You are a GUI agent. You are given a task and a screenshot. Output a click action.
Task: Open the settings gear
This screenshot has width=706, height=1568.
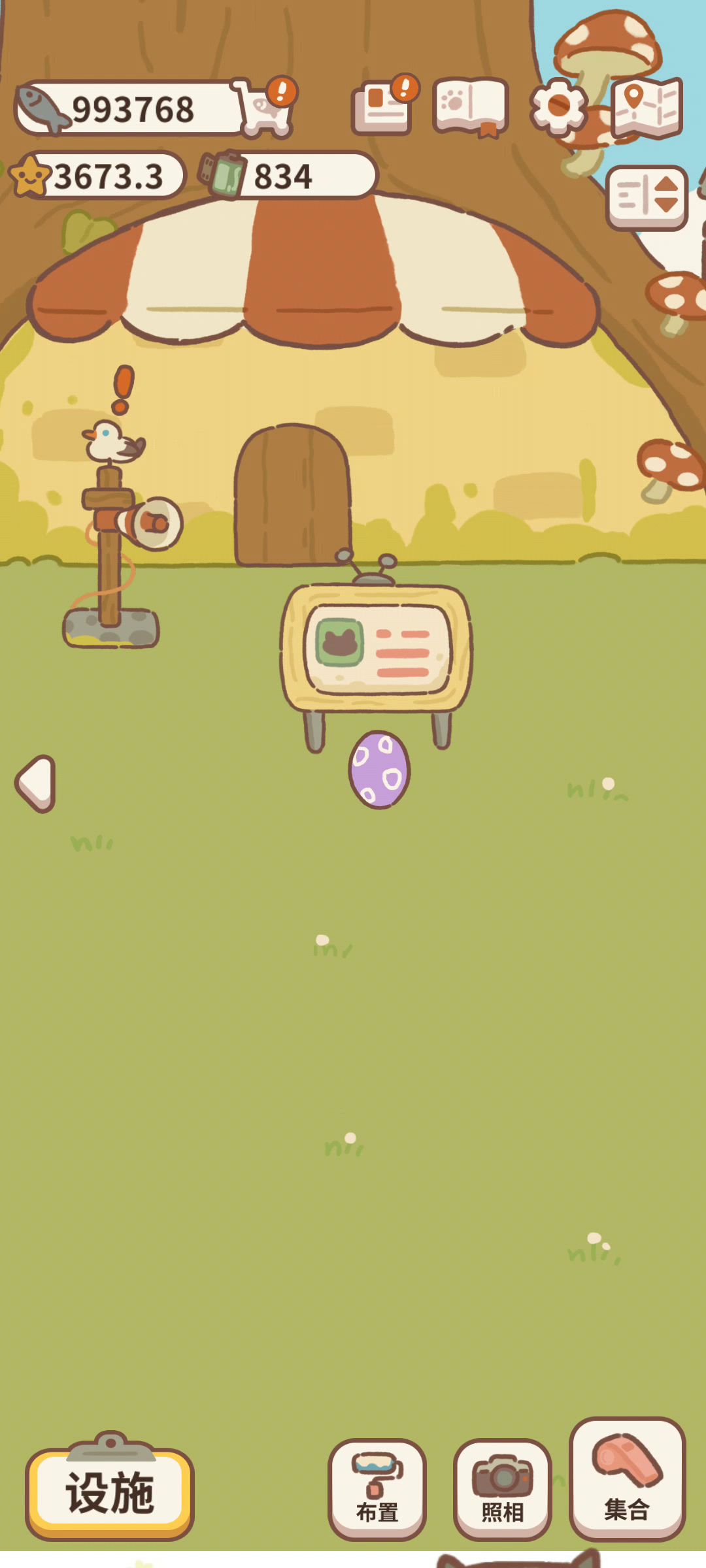click(x=558, y=106)
